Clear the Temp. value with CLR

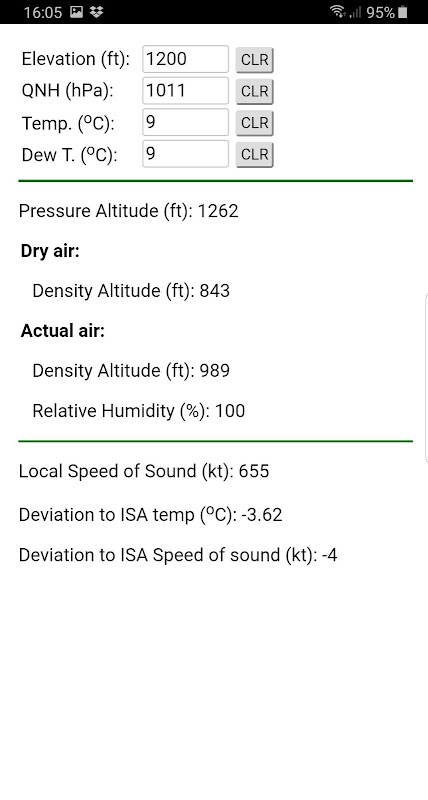(x=255, y=123)
